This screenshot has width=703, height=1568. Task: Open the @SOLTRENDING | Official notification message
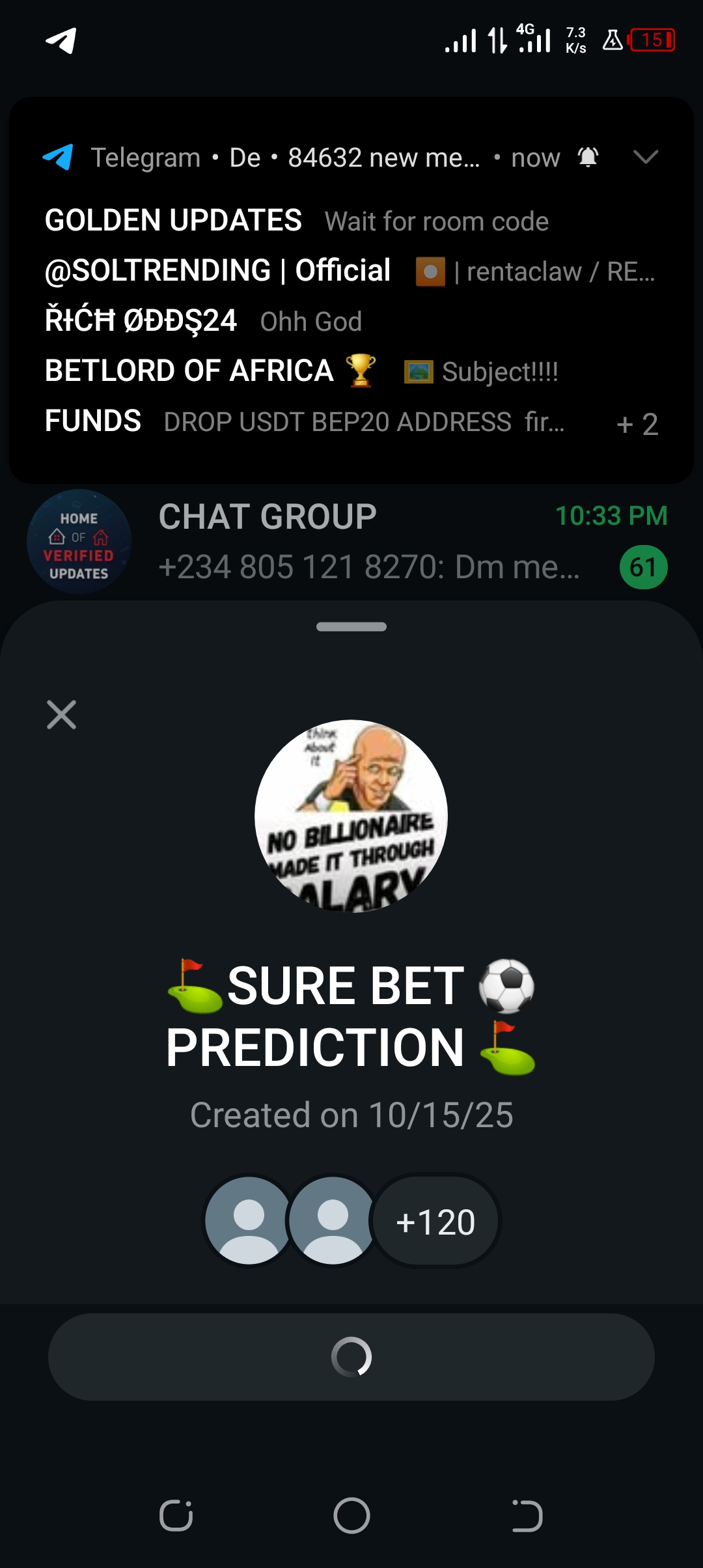pyautogui.click(x=348, y=271)
